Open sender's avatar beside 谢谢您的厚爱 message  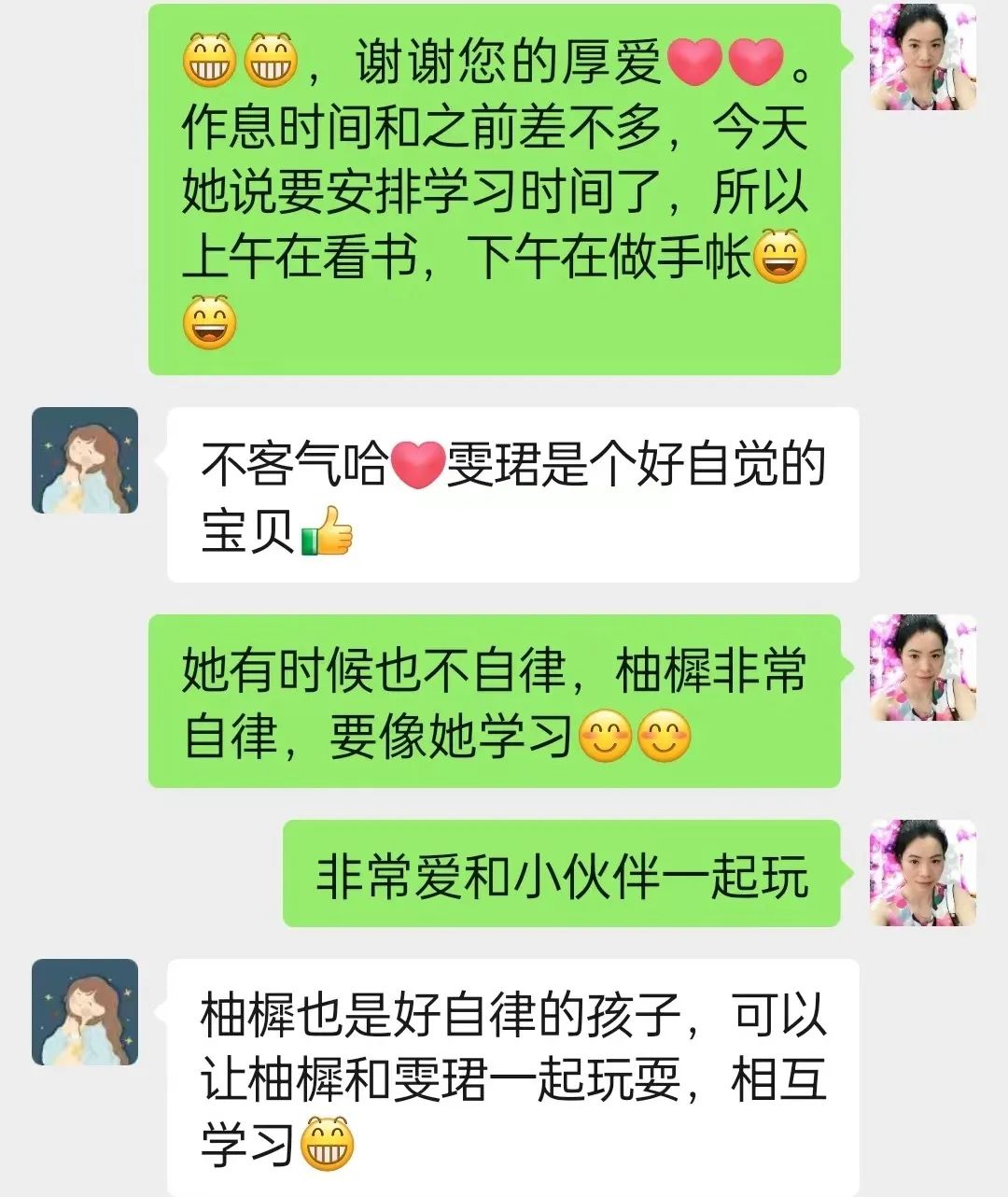(923, 58)
